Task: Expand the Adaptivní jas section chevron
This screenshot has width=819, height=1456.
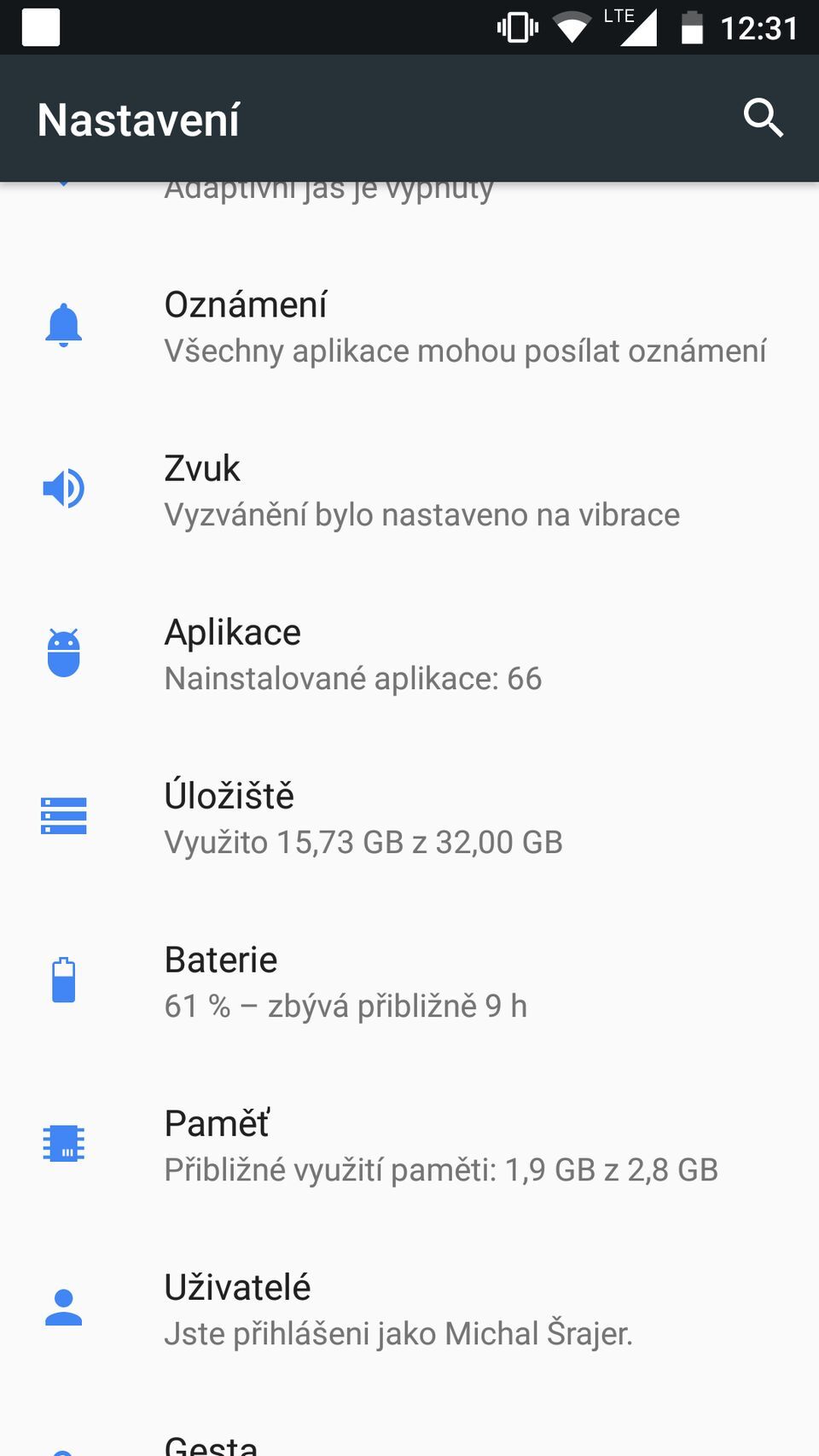Action: pyautogui.click(x=63, y=182)
